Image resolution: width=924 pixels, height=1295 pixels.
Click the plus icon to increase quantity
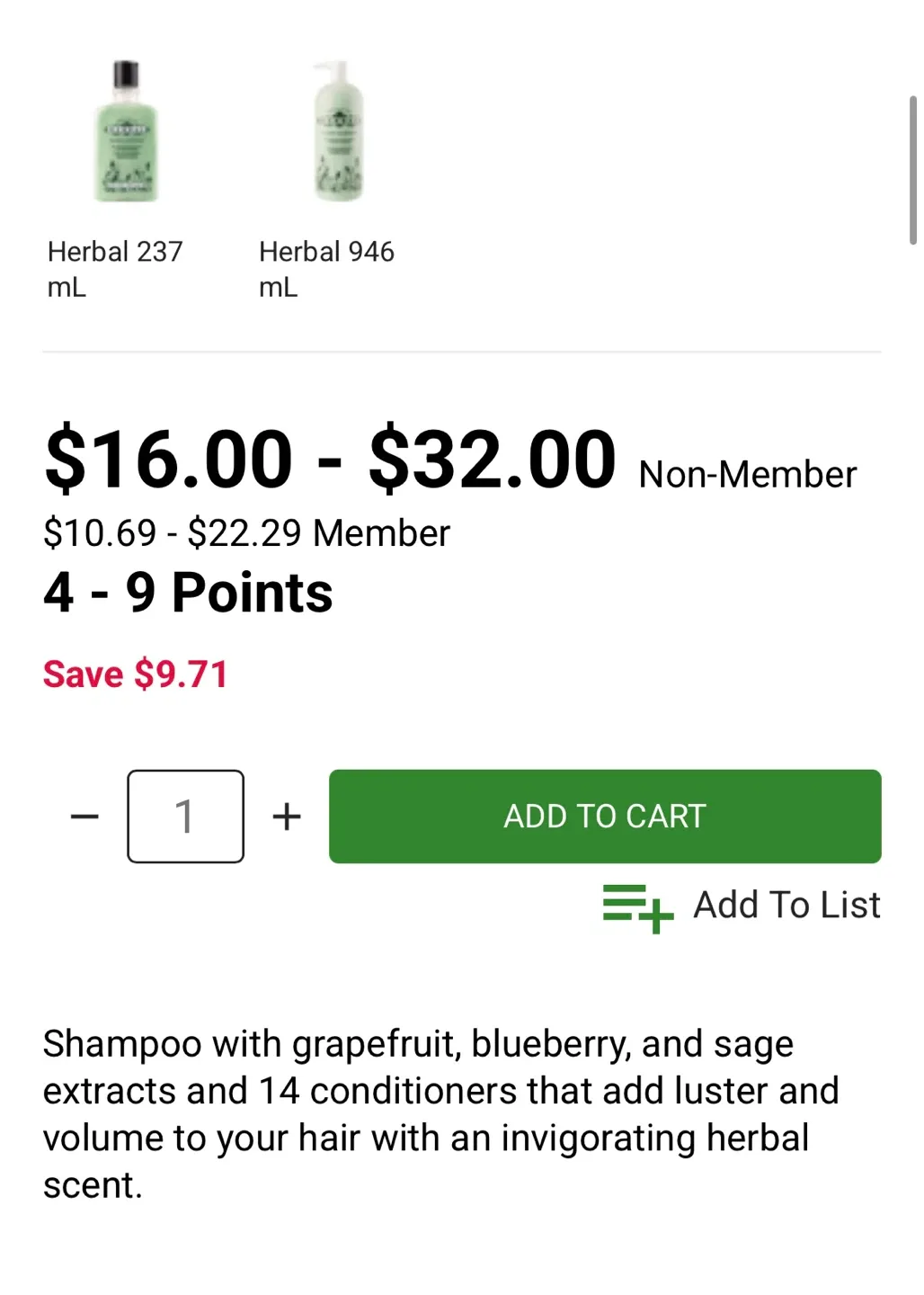click(x=287, y=816)
